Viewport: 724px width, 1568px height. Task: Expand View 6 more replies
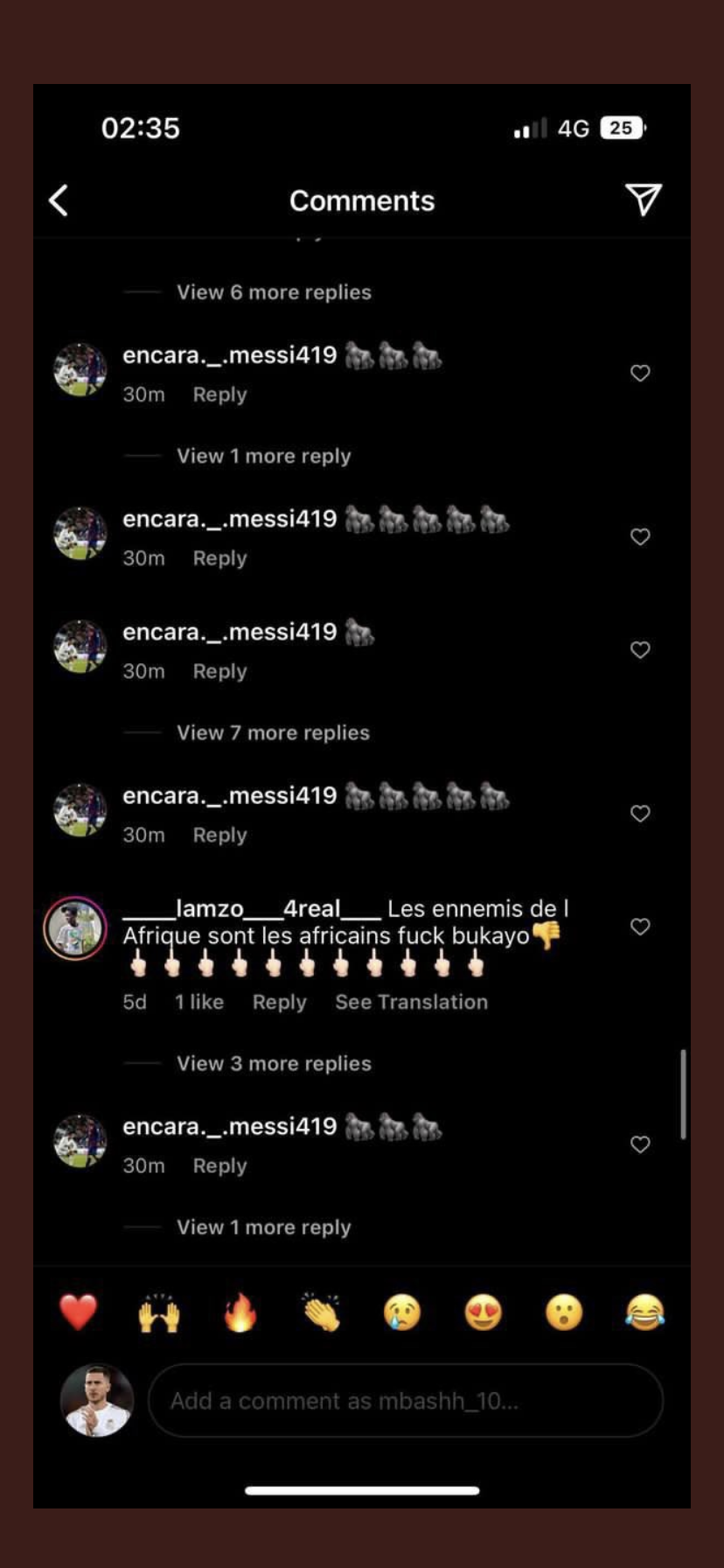(274, 292)
